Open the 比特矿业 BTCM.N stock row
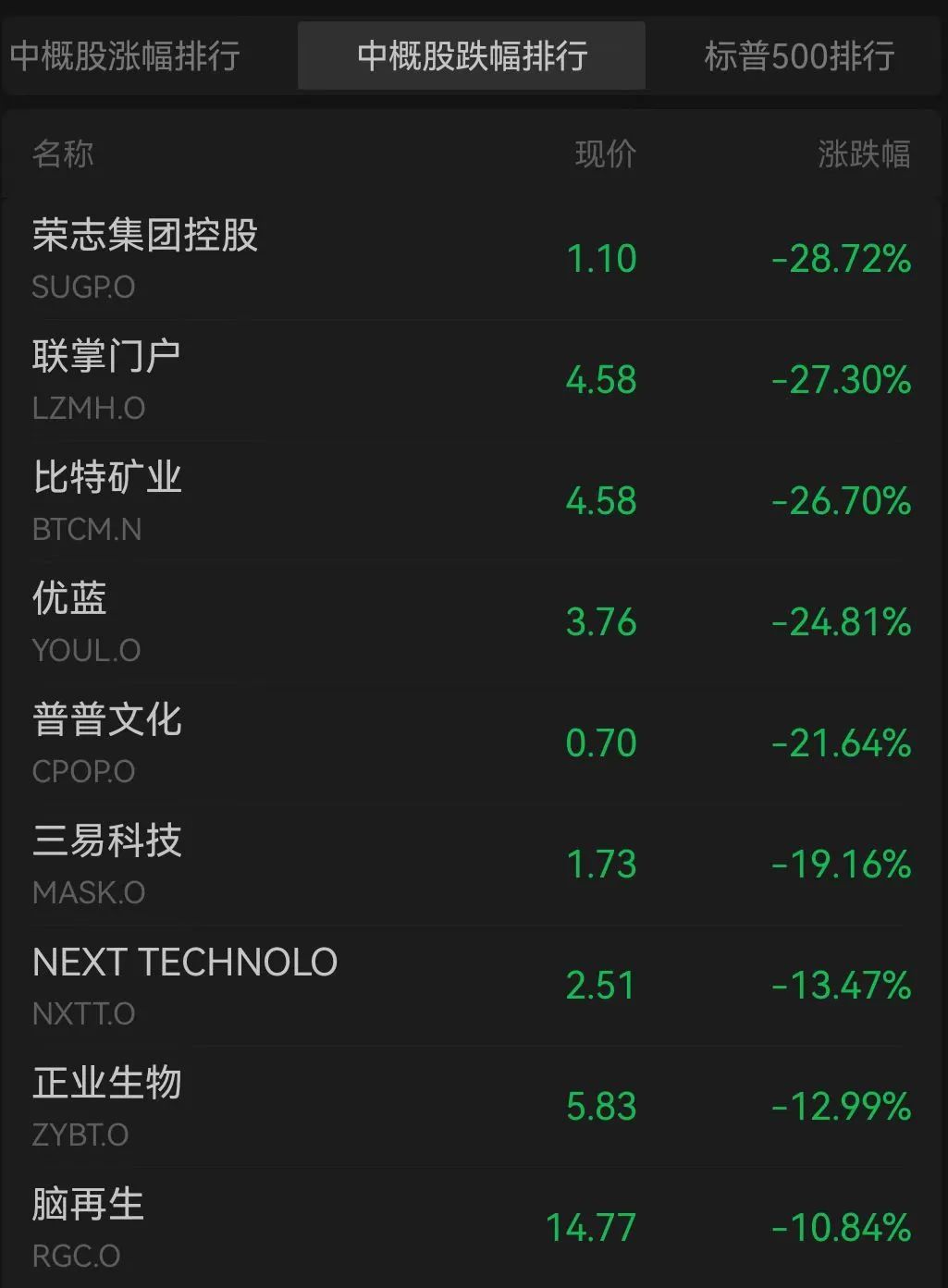Image resolution: width=948 pixels, height=1288 pixels. (472, 501)
